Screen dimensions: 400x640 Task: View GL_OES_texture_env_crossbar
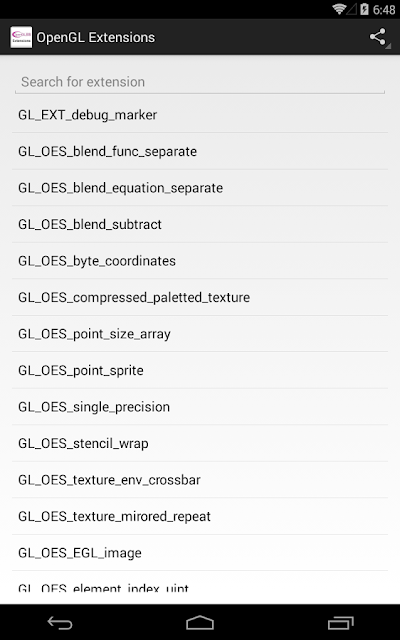[200, 480]
